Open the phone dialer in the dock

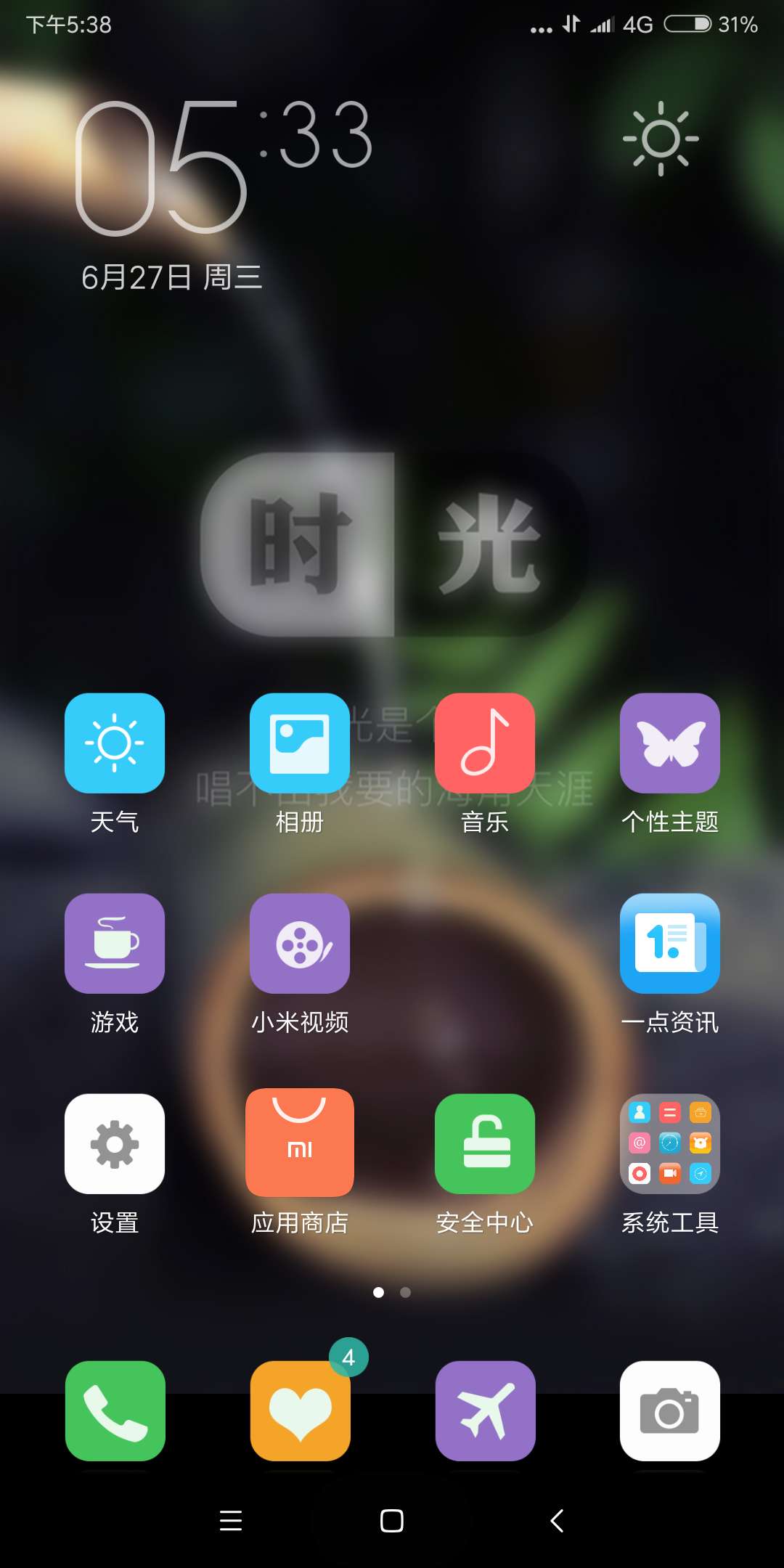coord(115,1411)
